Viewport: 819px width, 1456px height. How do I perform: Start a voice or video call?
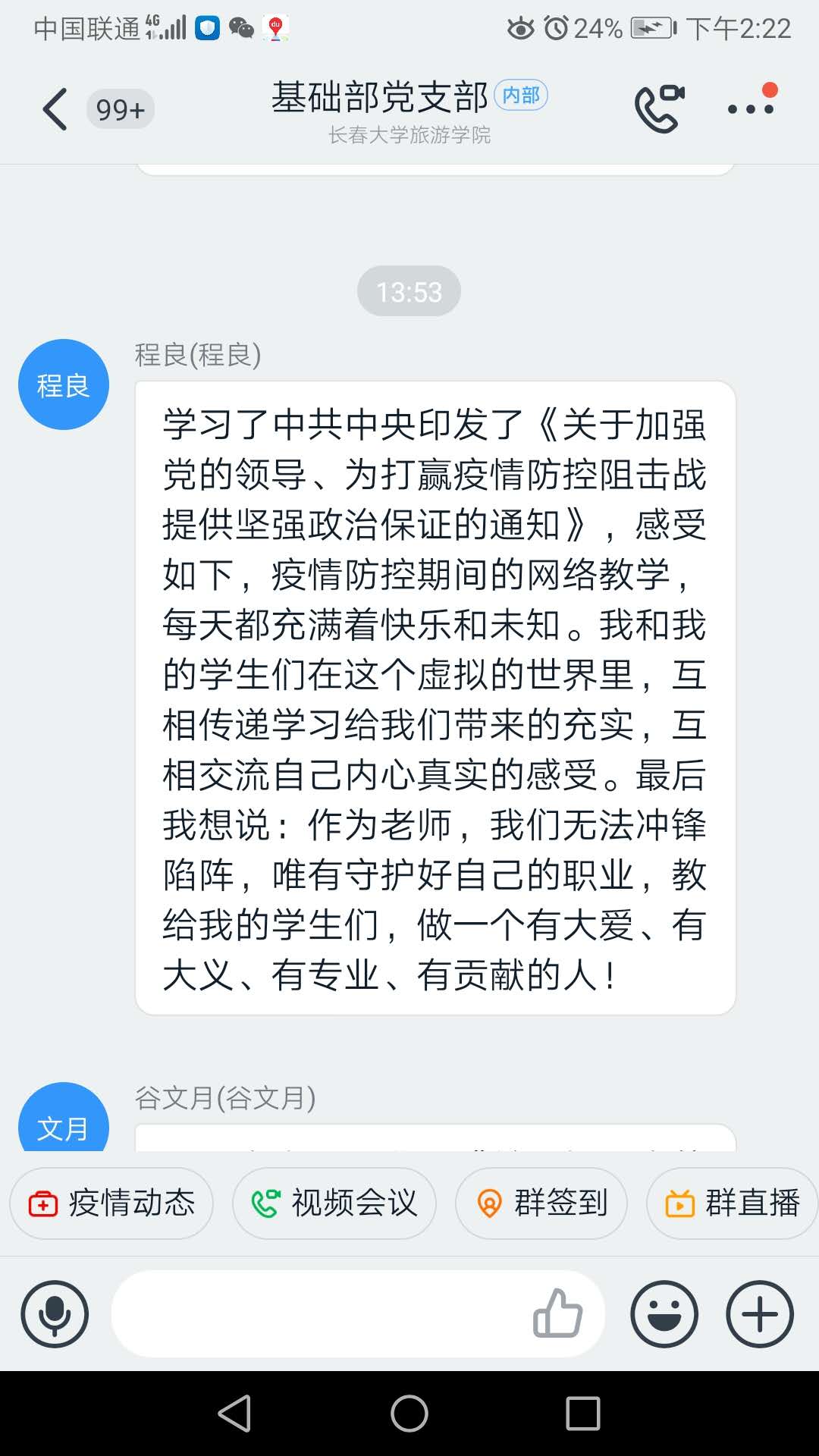658,108
